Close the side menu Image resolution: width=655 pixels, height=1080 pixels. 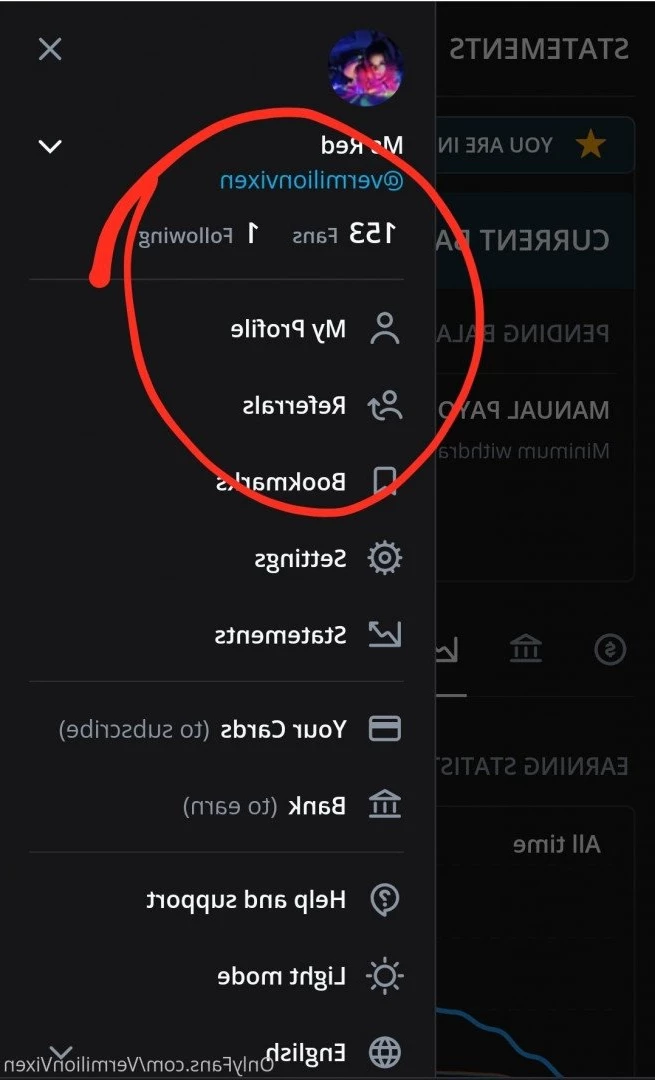point(50,49)
